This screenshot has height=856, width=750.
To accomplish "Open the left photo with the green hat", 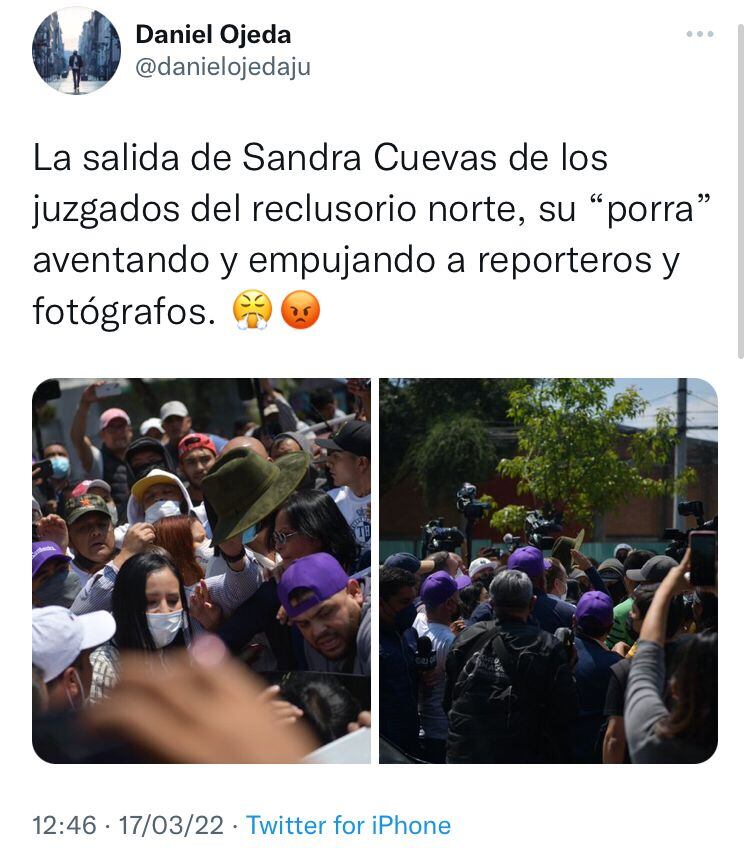I will click(x=201, y=570).
